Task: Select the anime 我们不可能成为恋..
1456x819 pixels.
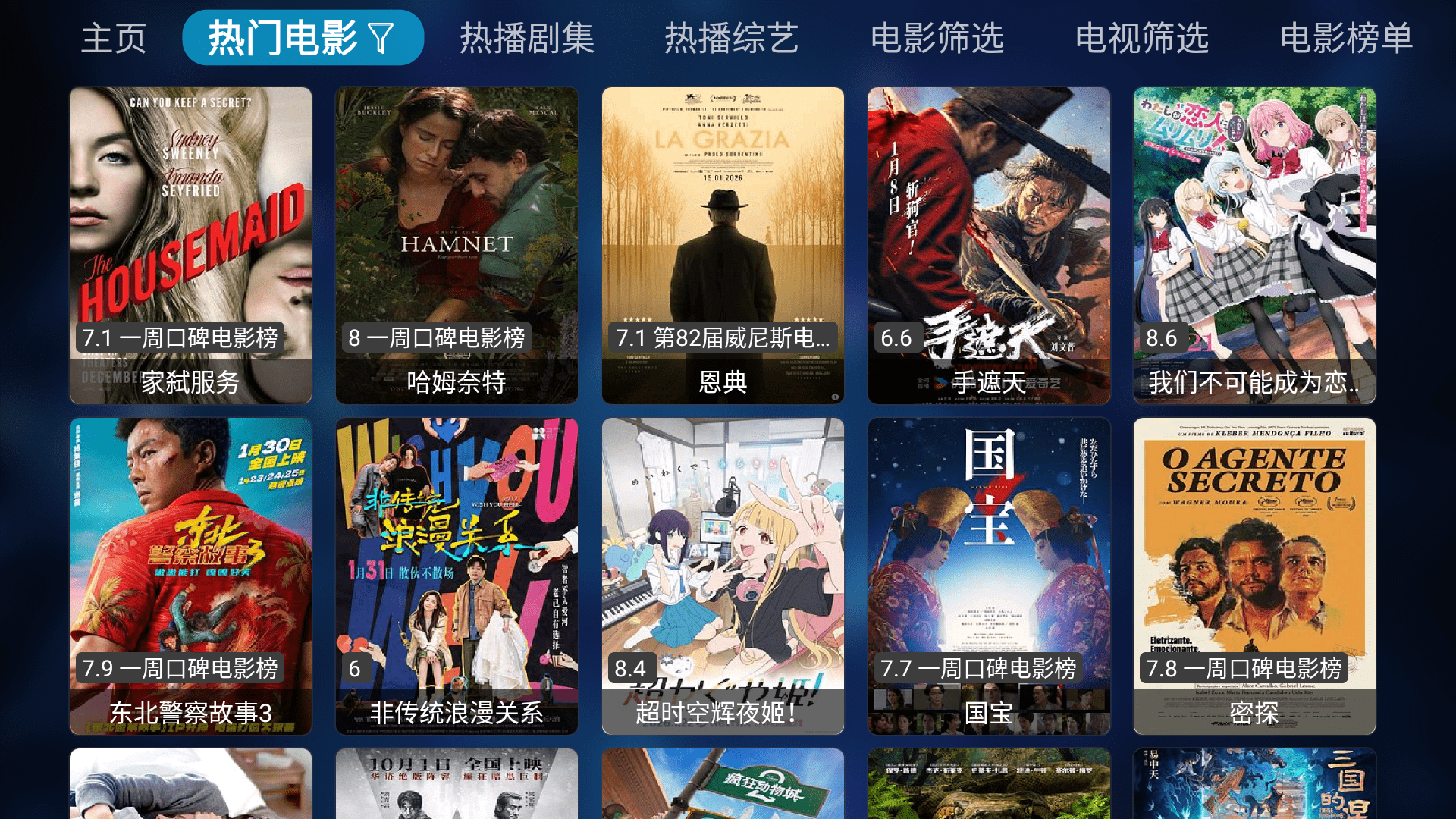Action: click(1254, 245)
